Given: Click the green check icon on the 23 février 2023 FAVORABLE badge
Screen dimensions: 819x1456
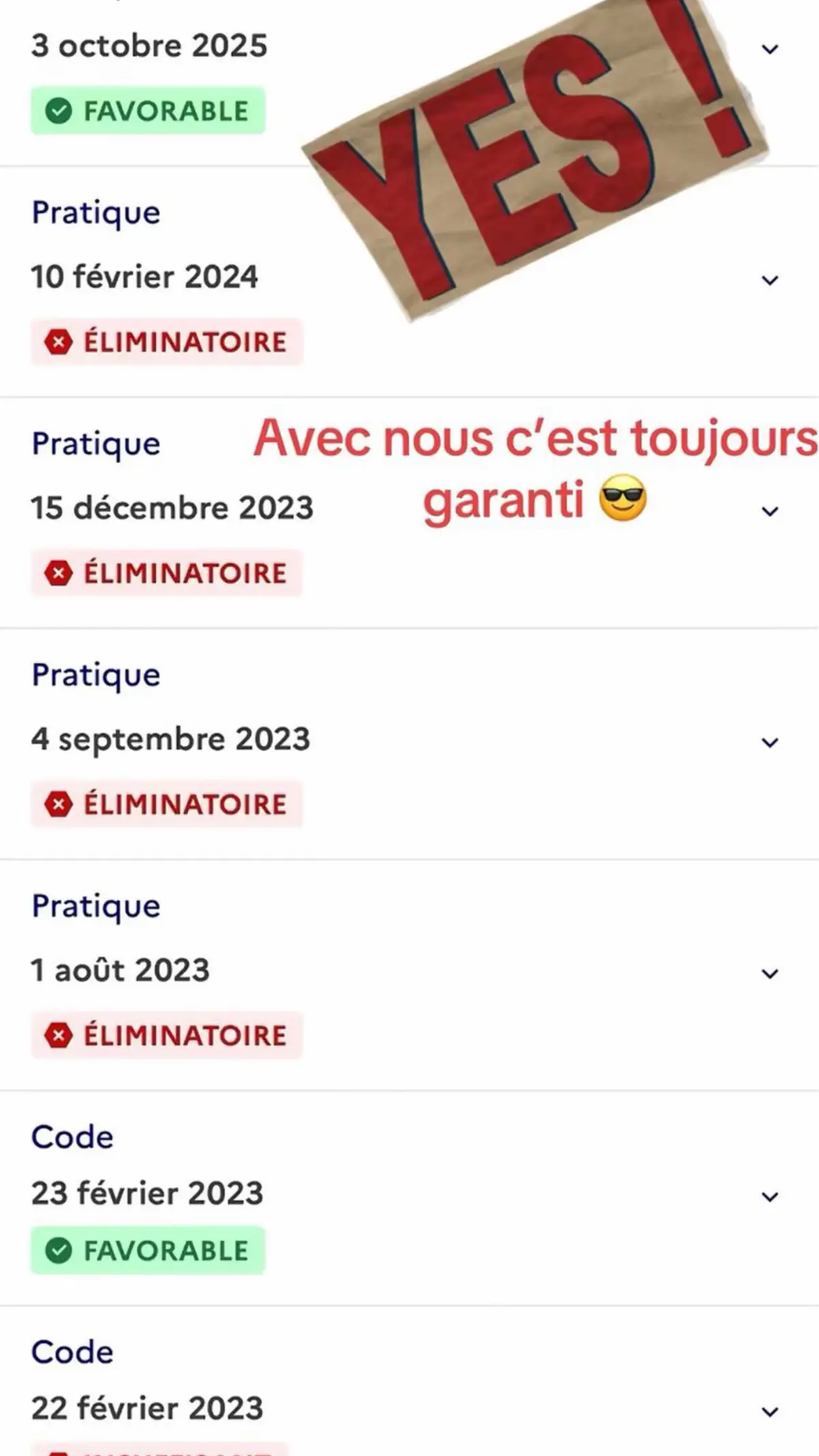Looking at the screenshot, I should (60, 1250).
